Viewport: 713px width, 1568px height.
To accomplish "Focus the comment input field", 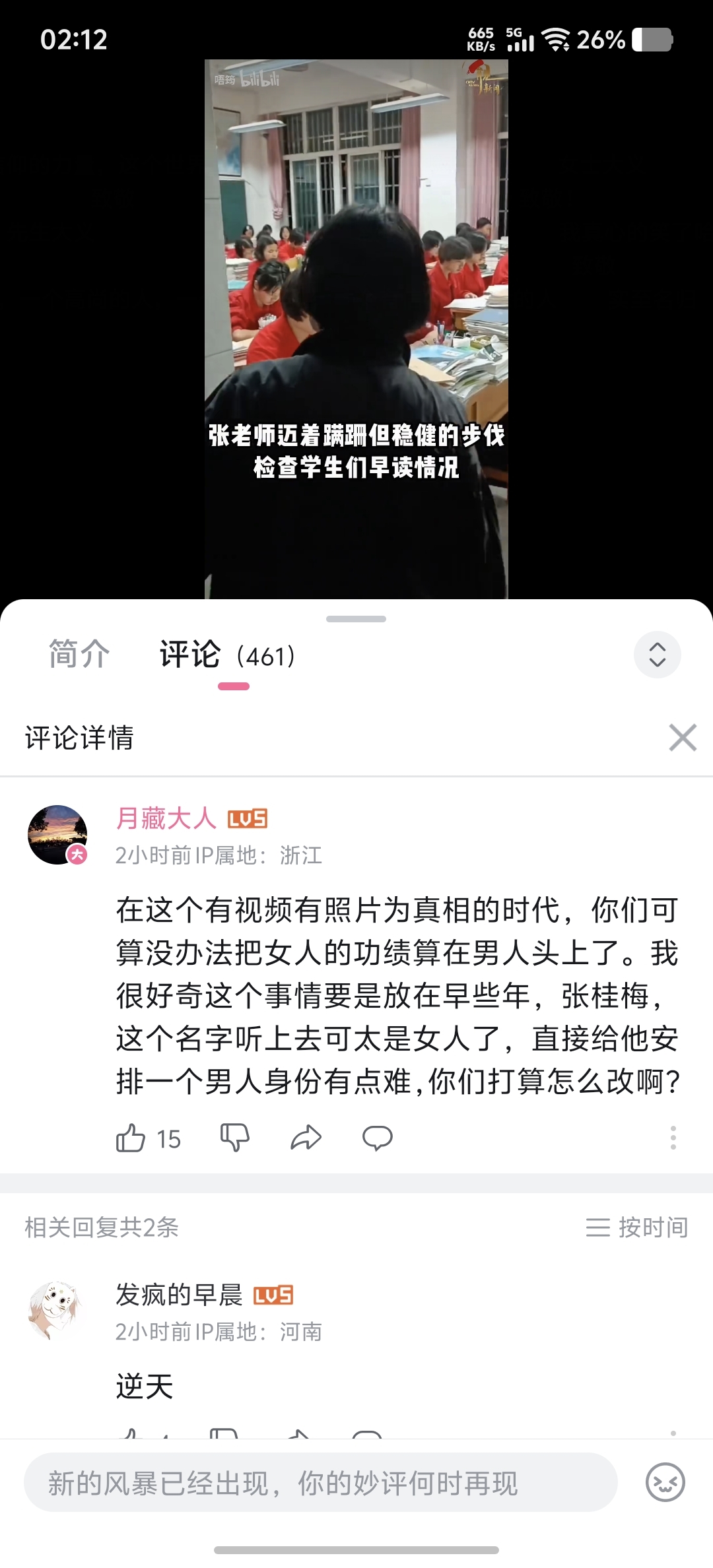I will [321, 1482].
